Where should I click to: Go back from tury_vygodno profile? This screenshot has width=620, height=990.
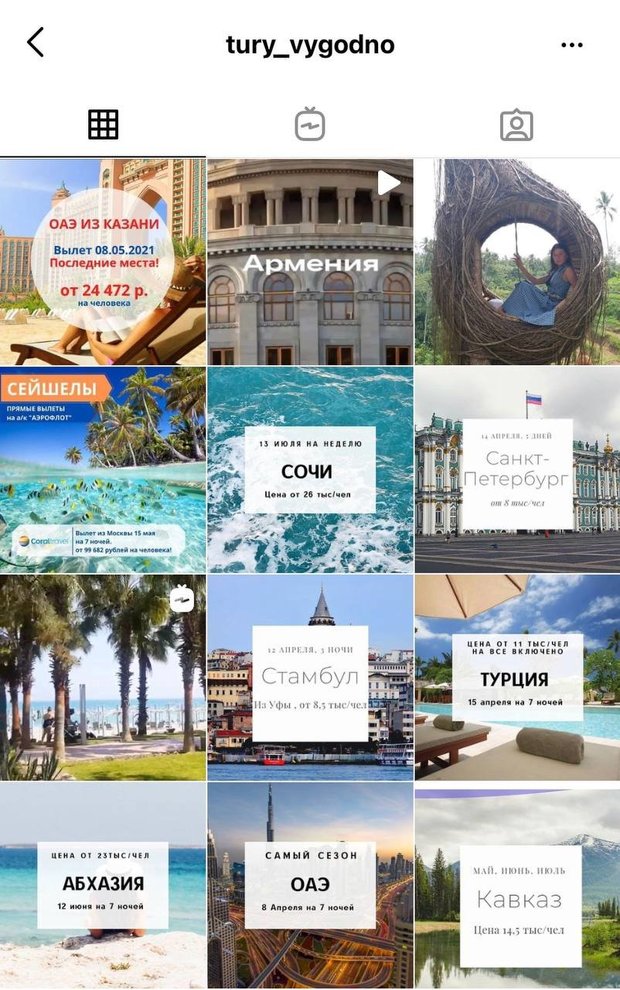[x=36, y=43]
